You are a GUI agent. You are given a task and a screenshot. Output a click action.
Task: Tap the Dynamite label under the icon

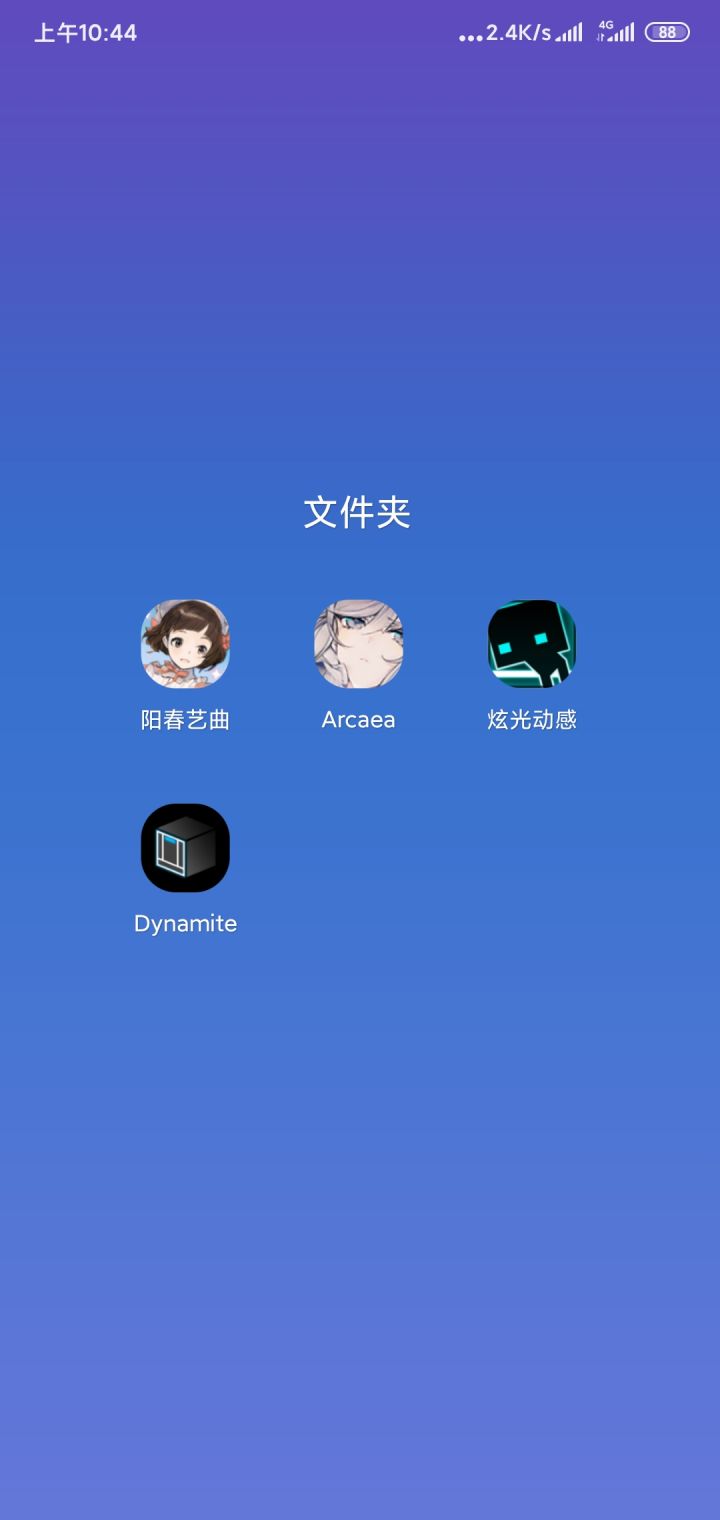click(185, 923)
